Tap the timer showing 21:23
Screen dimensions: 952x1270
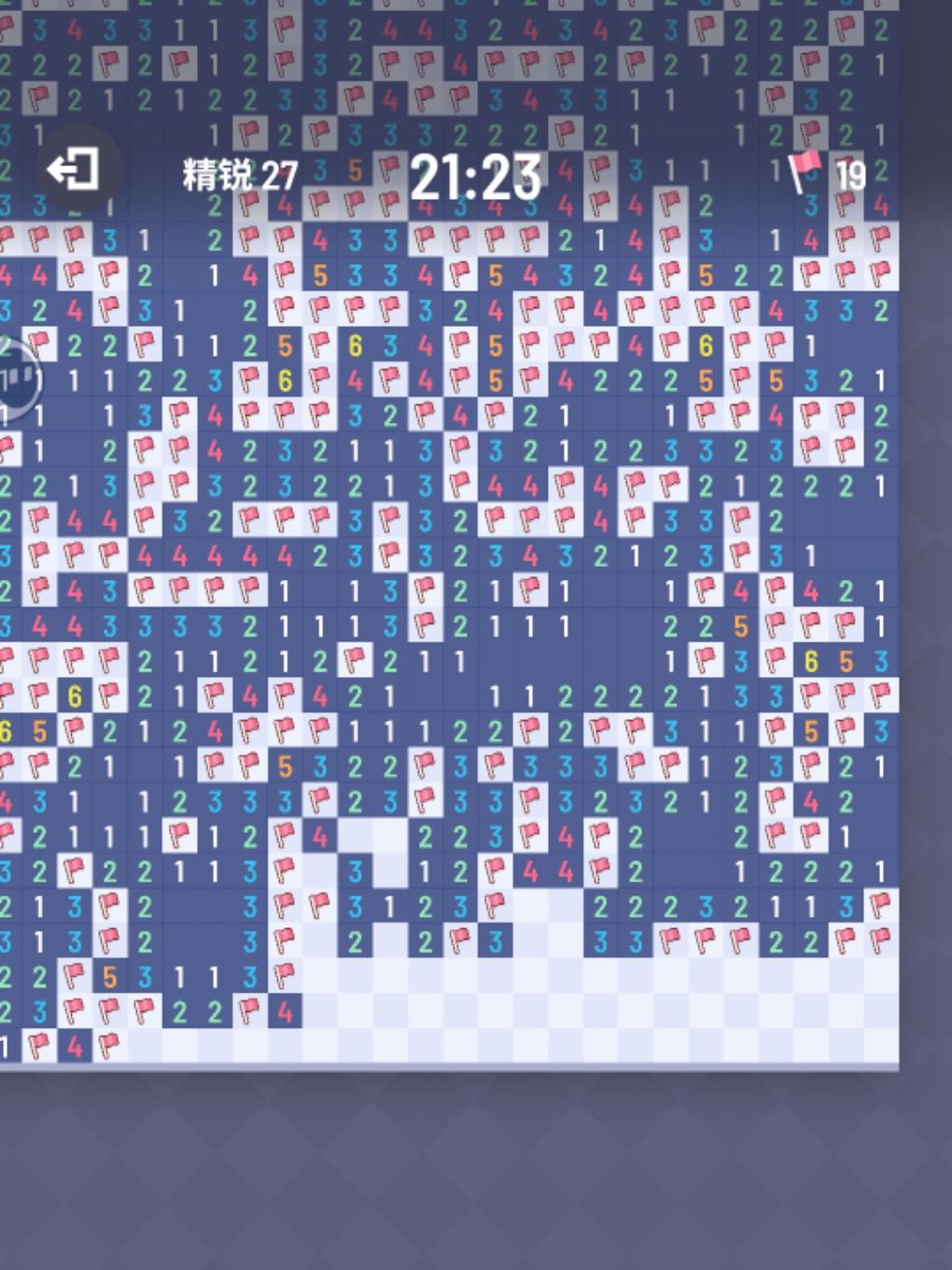click(x=477, y=171)
